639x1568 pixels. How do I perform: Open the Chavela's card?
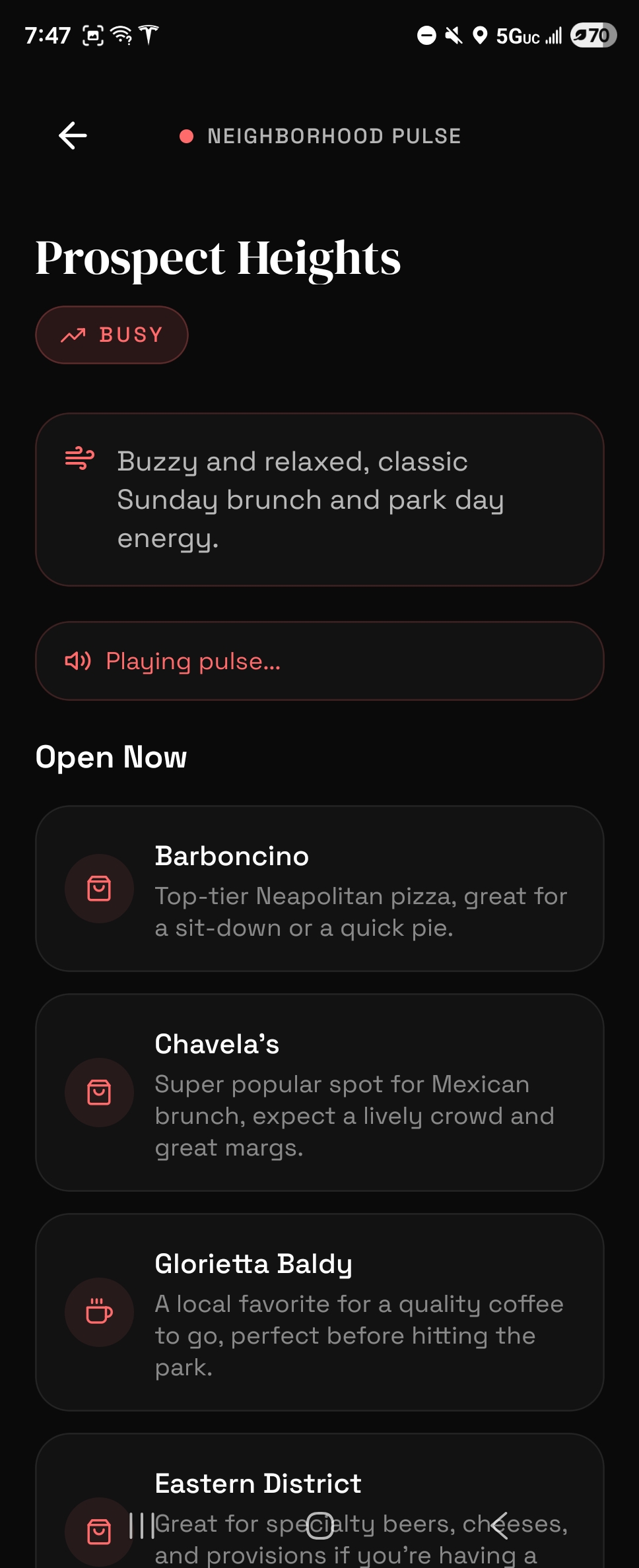tap(319, 1092)
